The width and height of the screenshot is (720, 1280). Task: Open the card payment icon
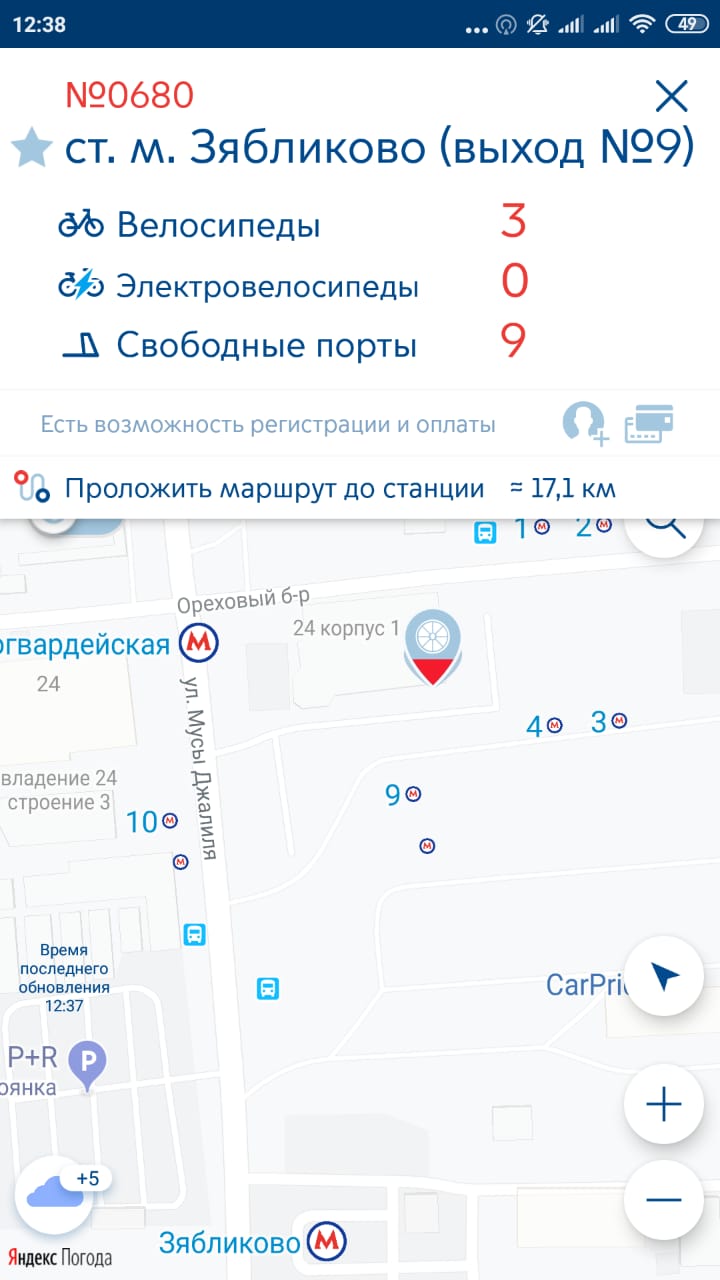pos(649,423)
